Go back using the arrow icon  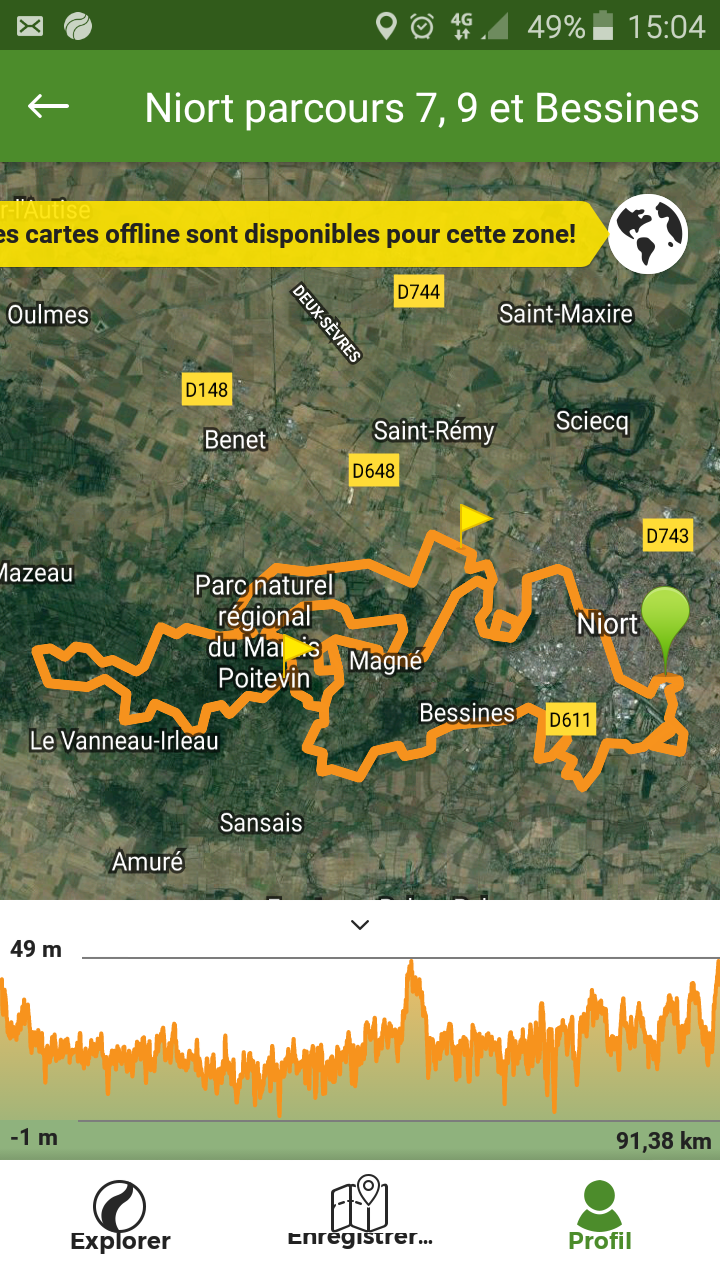click(48, 106)
